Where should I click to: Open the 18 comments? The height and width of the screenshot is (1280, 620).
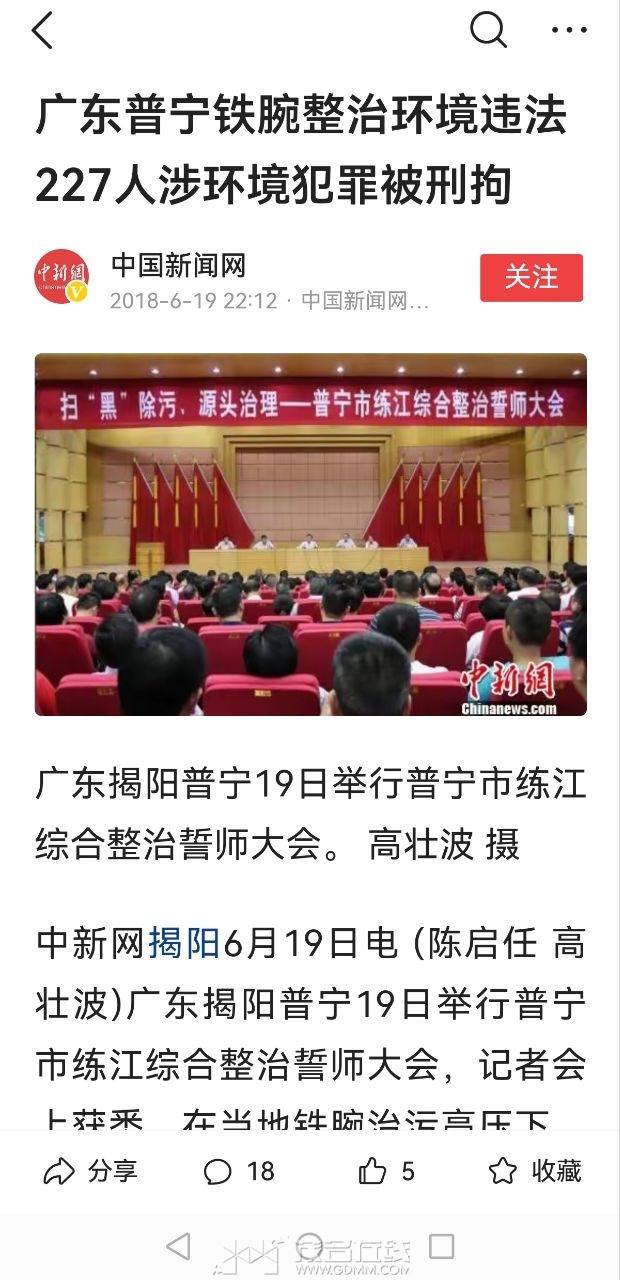[239, 1171]
